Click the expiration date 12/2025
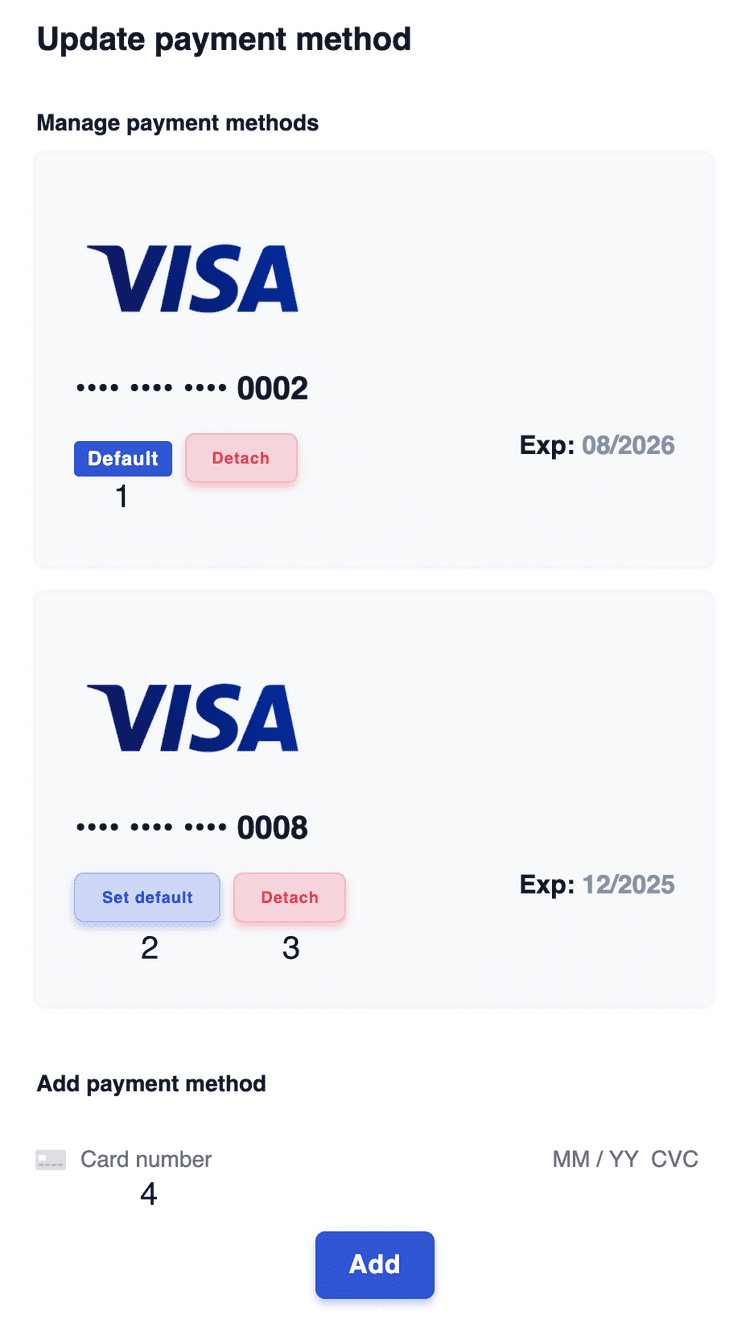This screenshot has width=750, height=1320. (x=628, y=884)
